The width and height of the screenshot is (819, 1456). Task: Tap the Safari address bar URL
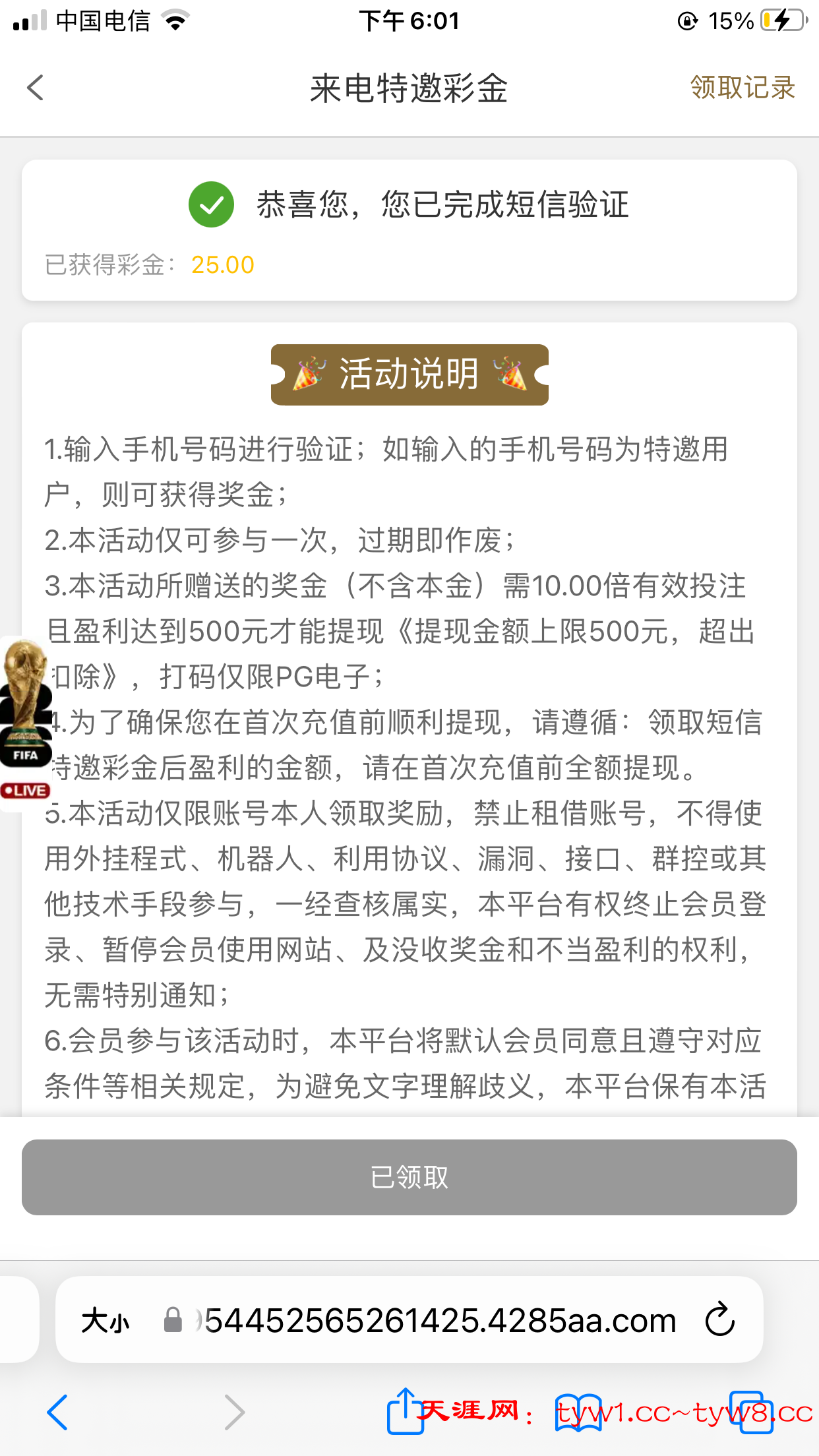(439, 1321)
